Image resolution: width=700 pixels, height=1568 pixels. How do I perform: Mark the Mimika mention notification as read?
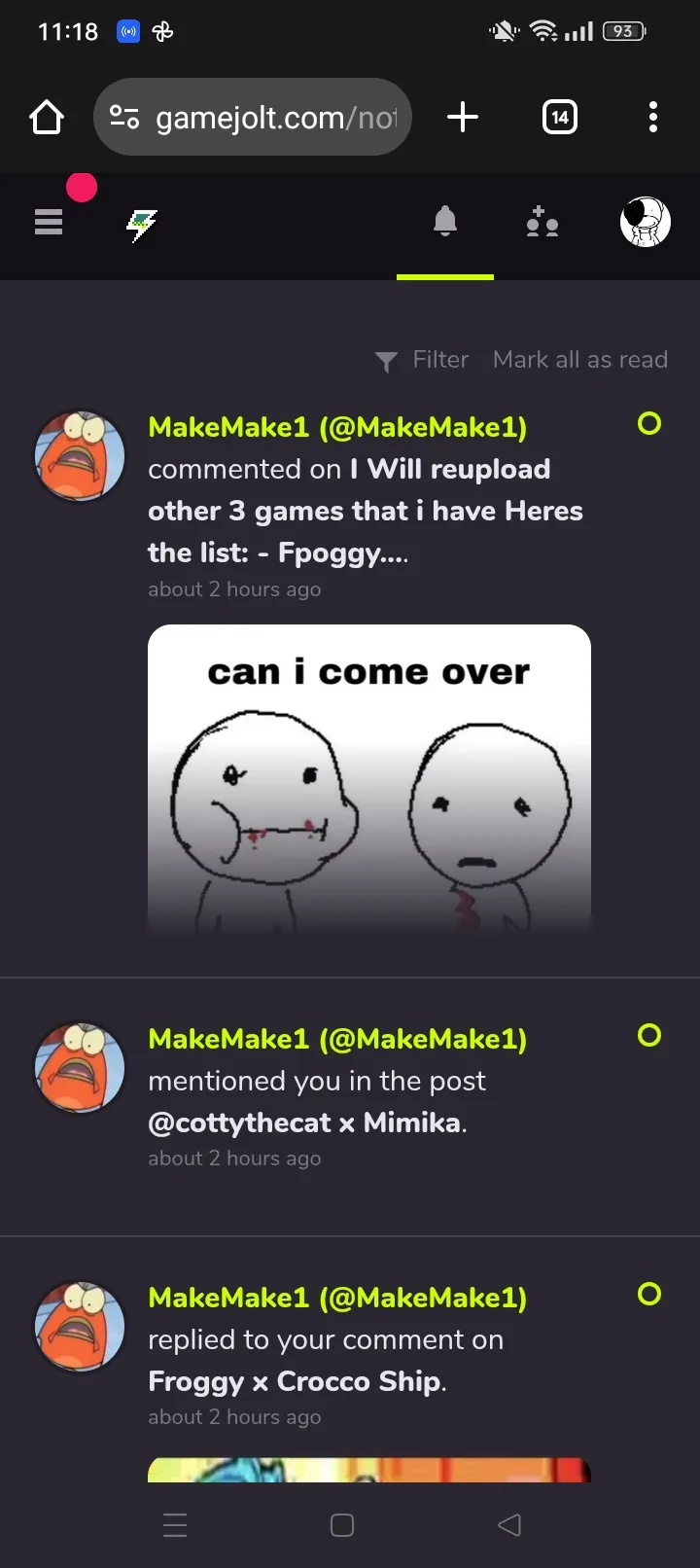(x=649, y=1036)
